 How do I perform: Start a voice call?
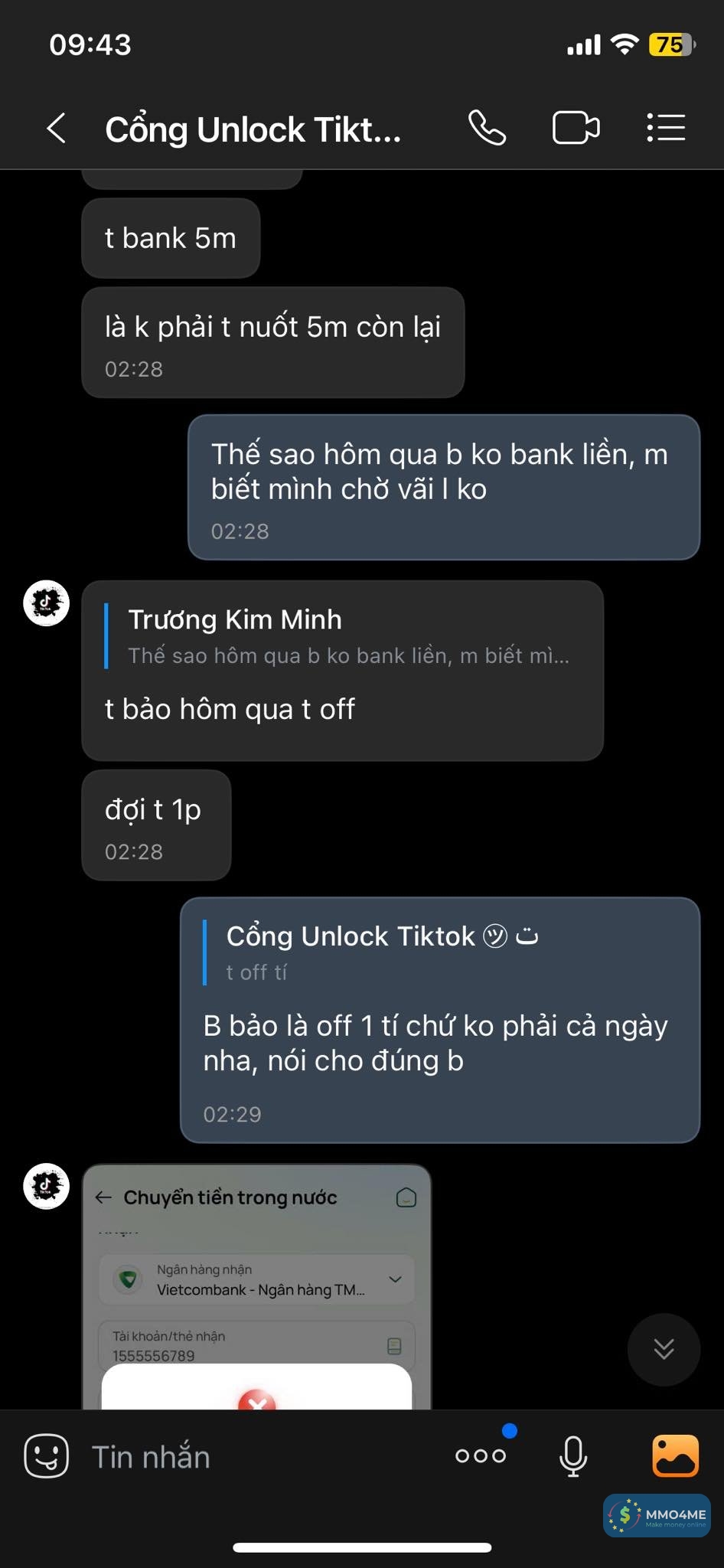click(487, 128)
